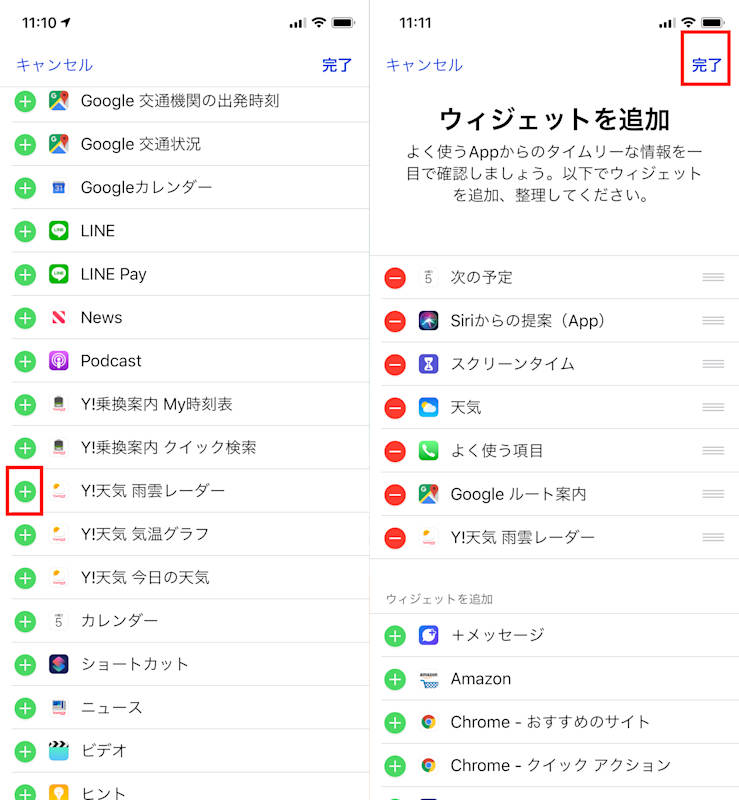Add the Y!天気 今日の天気 widget
Image resolution: width=739 pixels, height=800 pixels.
click(25, 578)
